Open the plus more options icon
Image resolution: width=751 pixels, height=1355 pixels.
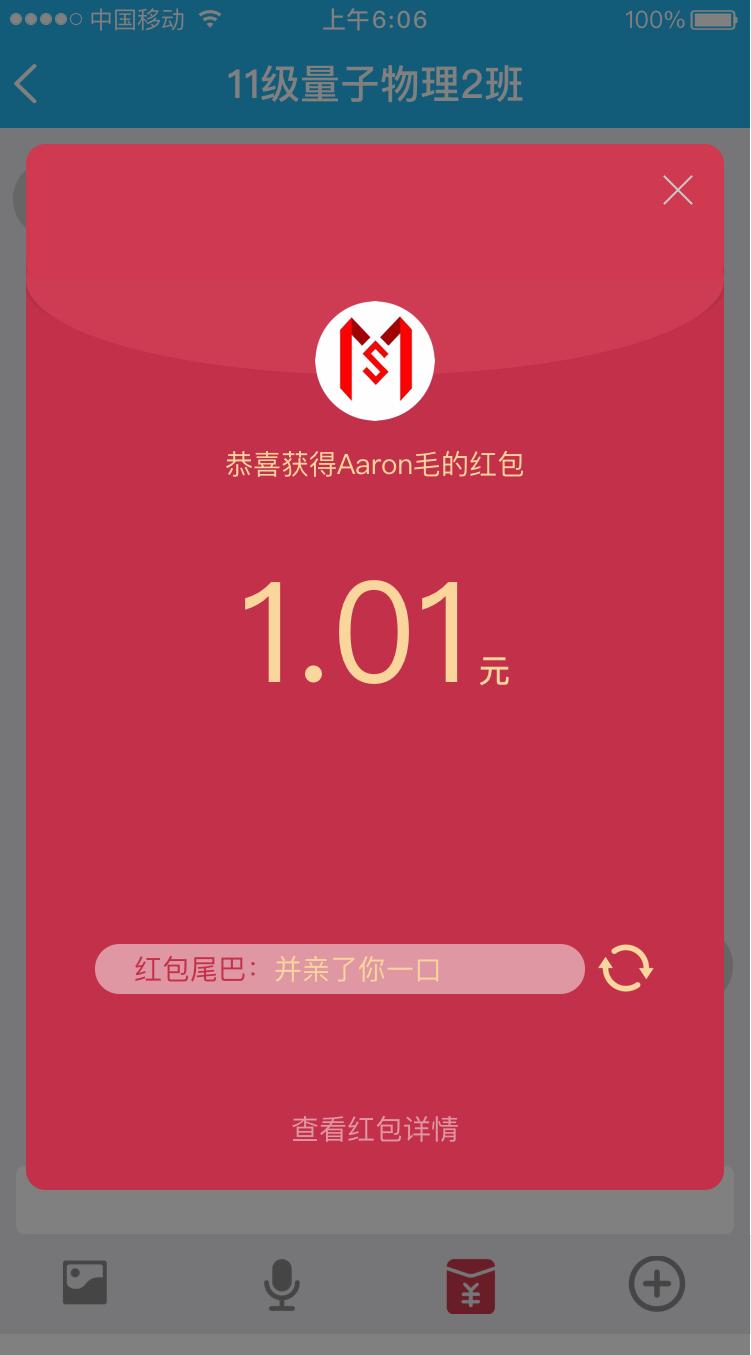tap(657, 1283)
